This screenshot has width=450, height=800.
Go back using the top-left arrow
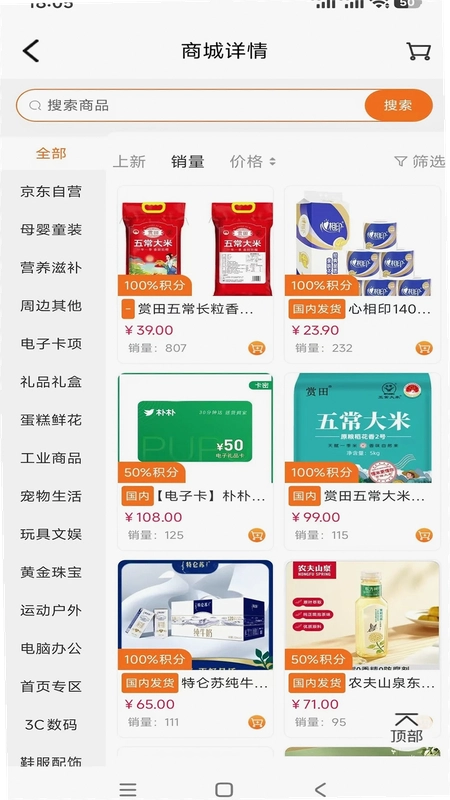click(31, 51)
